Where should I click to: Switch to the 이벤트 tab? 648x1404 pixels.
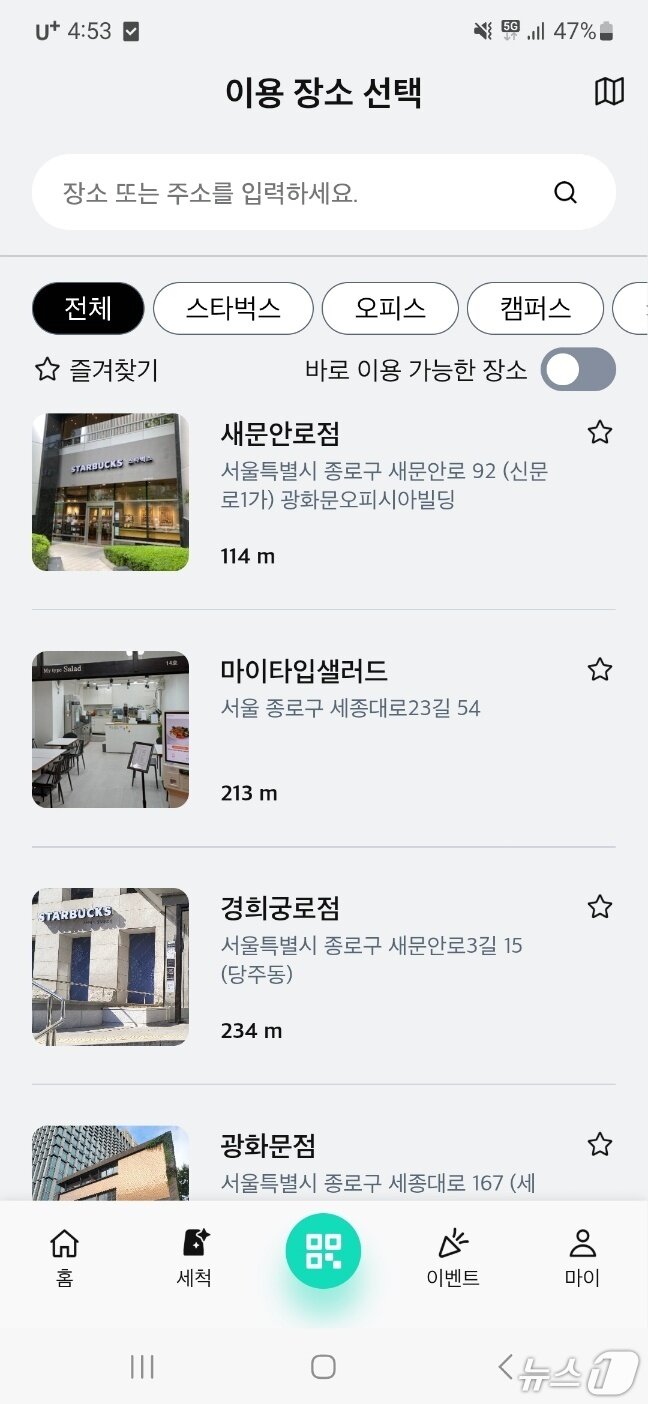click(453, 1258)
